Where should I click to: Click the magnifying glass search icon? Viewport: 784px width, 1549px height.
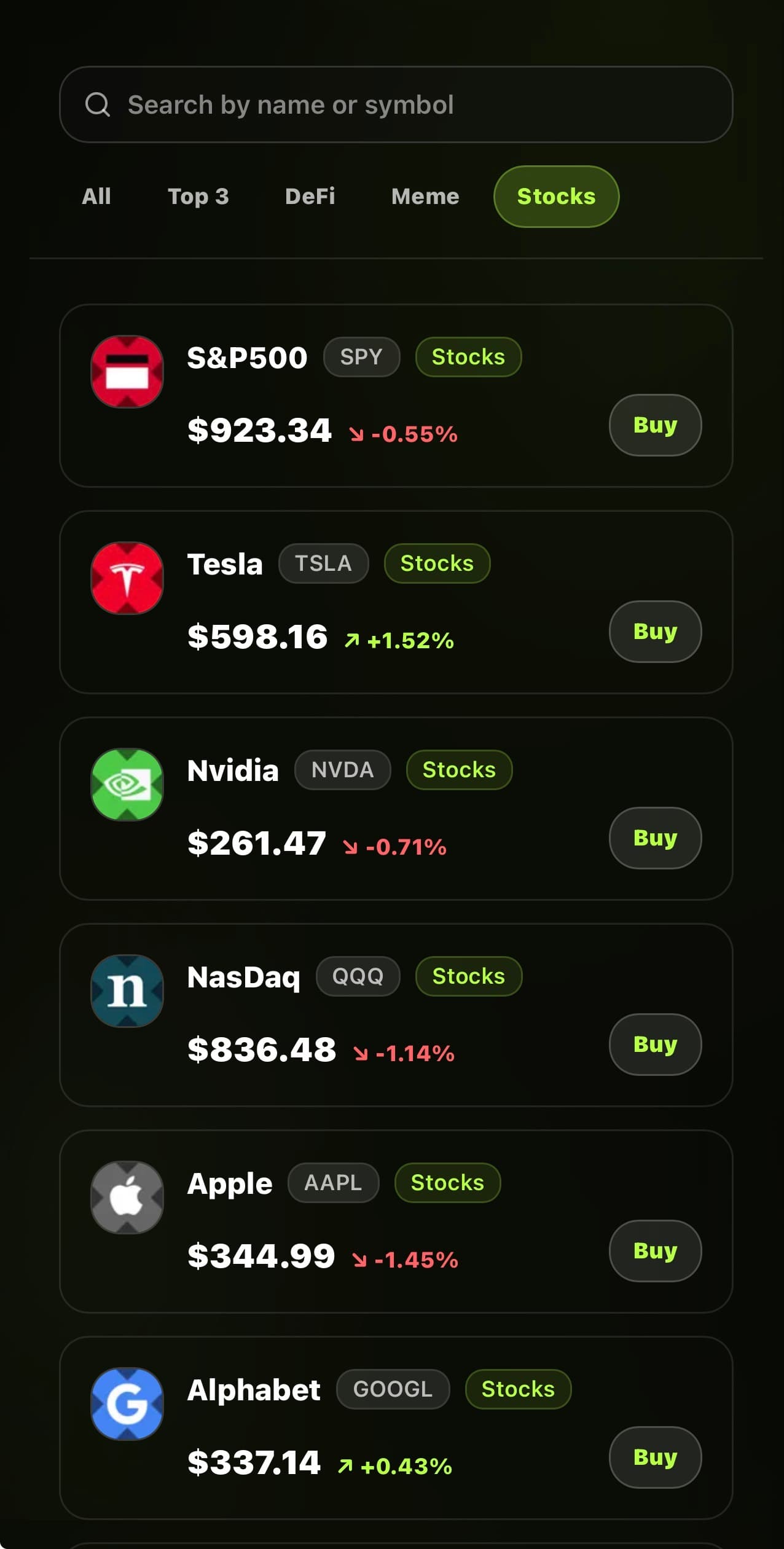[98, 104]
